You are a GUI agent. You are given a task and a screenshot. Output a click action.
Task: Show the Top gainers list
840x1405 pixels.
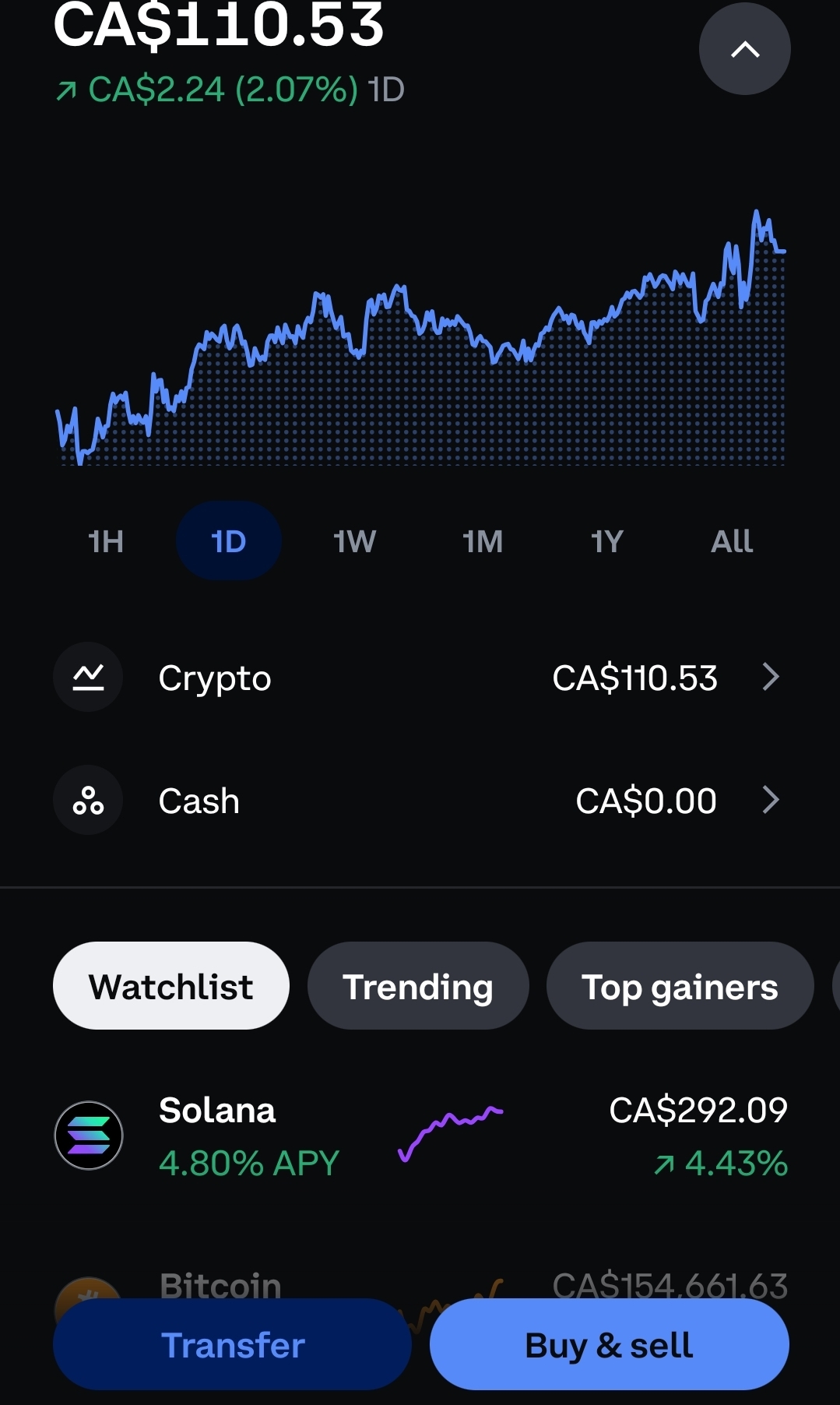tap(680, 986)
